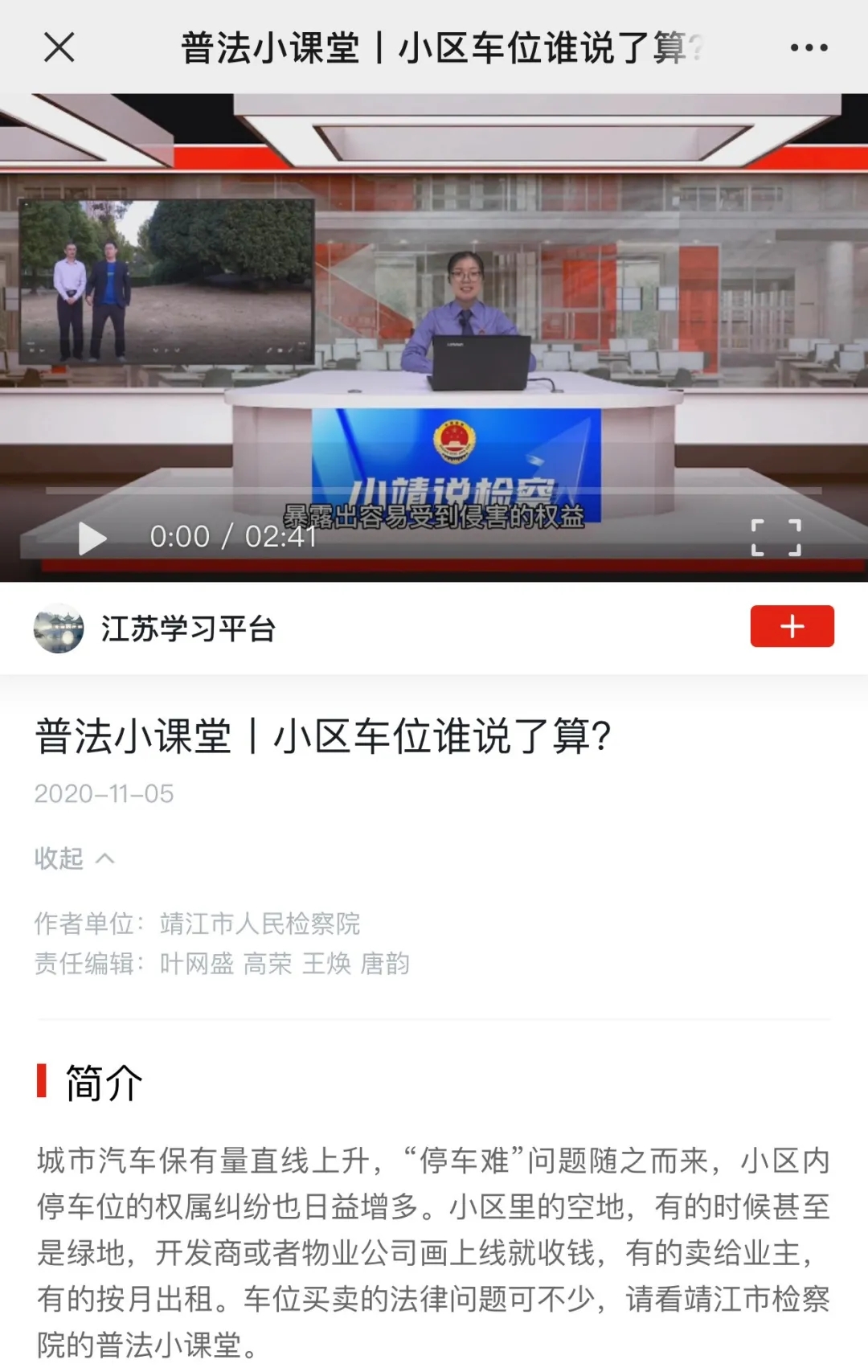Open the three-dot overflow menu
This screenshot has width=868, height=1372.
pyautogui.click(x=809, y=47)
